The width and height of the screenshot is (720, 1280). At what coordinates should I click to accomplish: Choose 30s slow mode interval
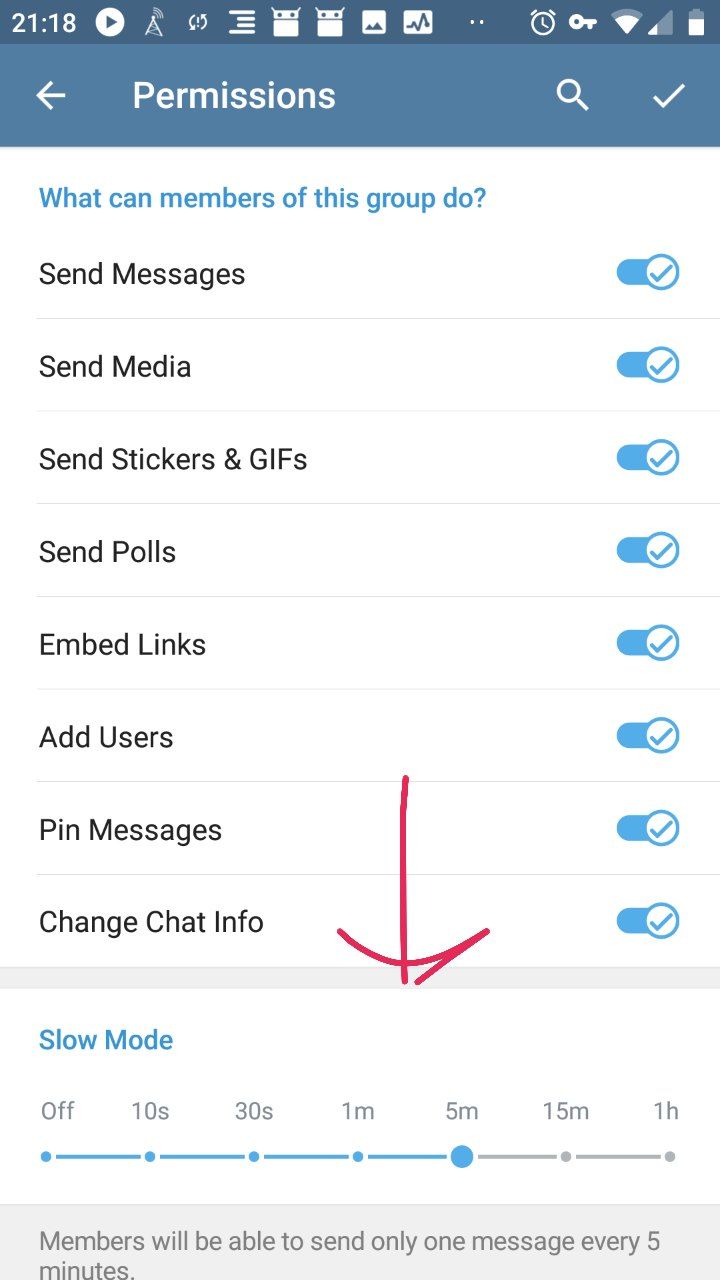[x=254, y=1157]
